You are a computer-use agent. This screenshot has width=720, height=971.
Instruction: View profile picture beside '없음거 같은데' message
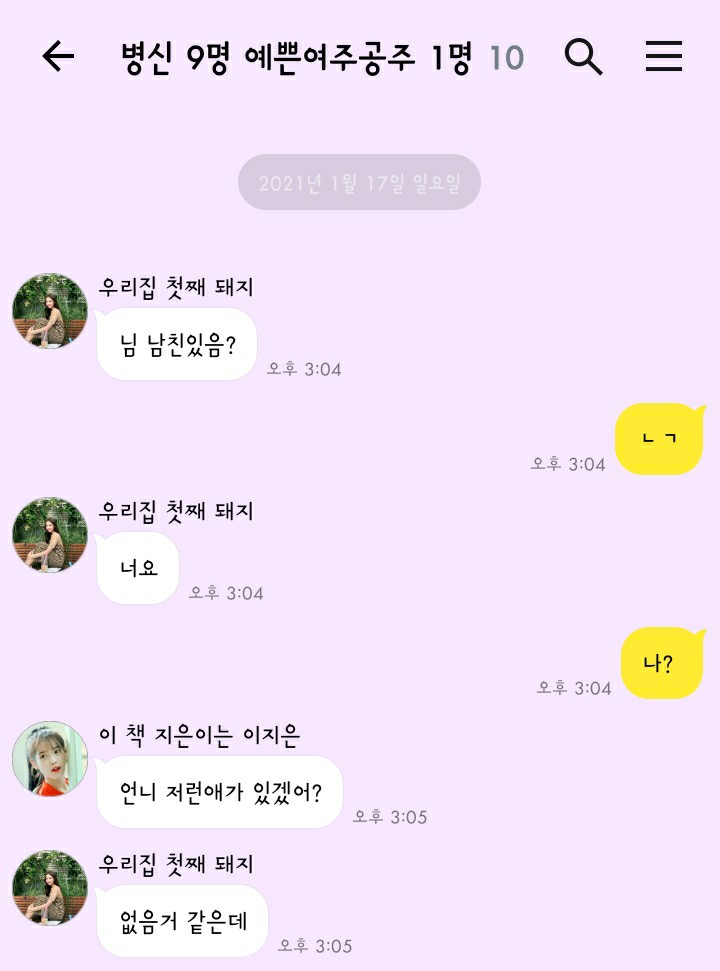pyautogui.click(x=50, y=888)
